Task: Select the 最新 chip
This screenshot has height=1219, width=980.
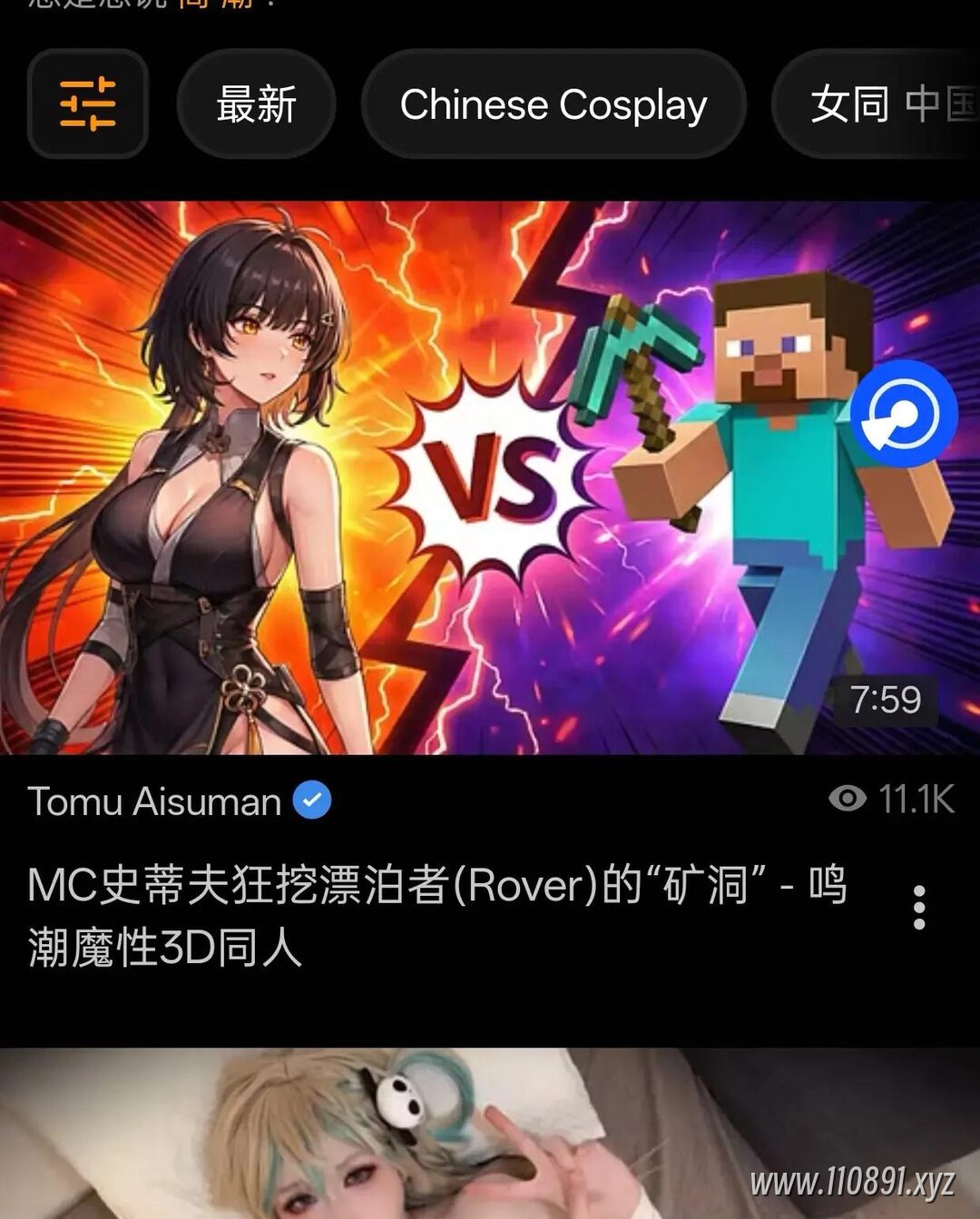Action: coord(257,104)
